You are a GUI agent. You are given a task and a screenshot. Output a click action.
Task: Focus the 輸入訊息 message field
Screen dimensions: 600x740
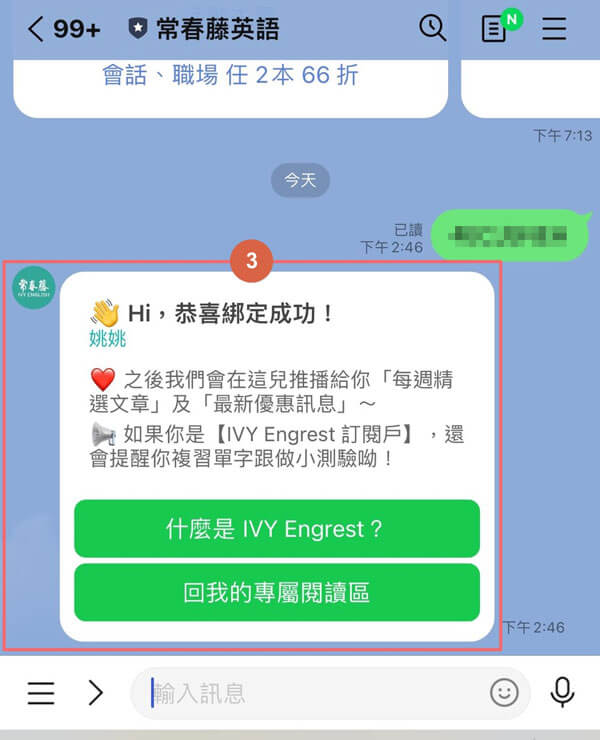(310, 693)
